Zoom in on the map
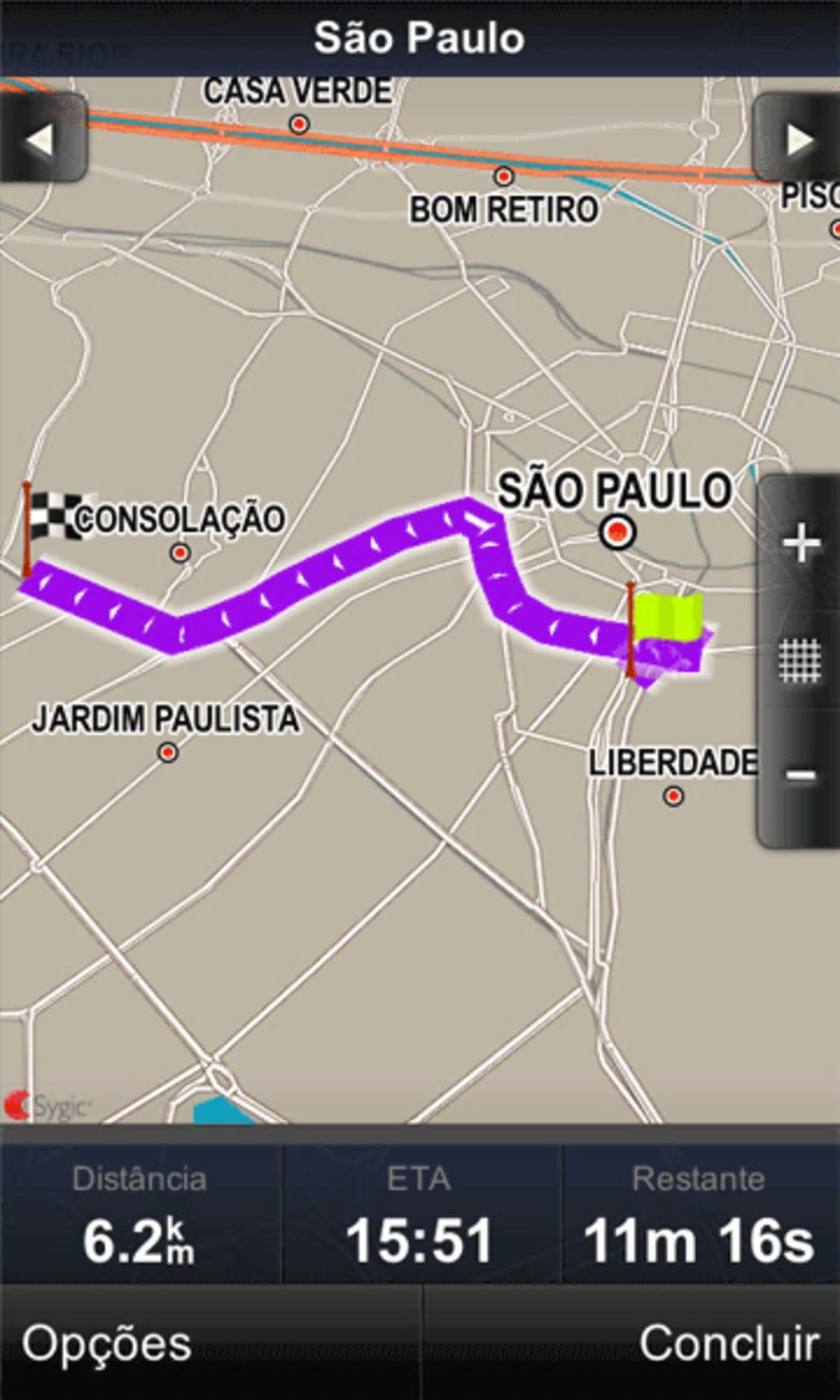This screenshot has width=840, height=1400. [x=800, y=544]
